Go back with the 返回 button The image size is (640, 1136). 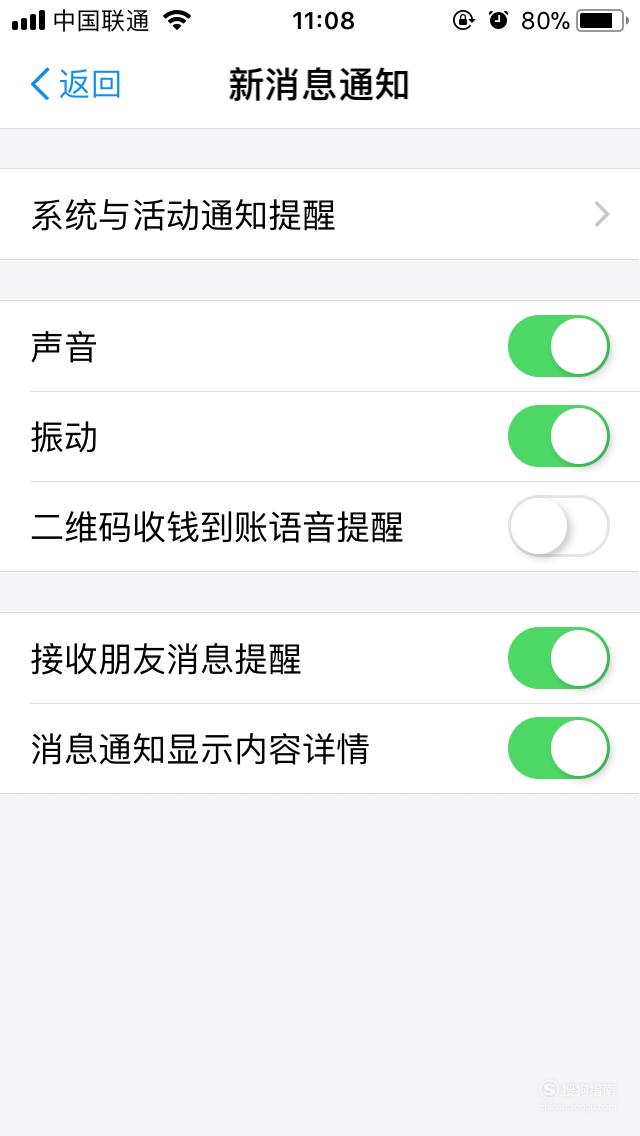click(x=75, y=85)
